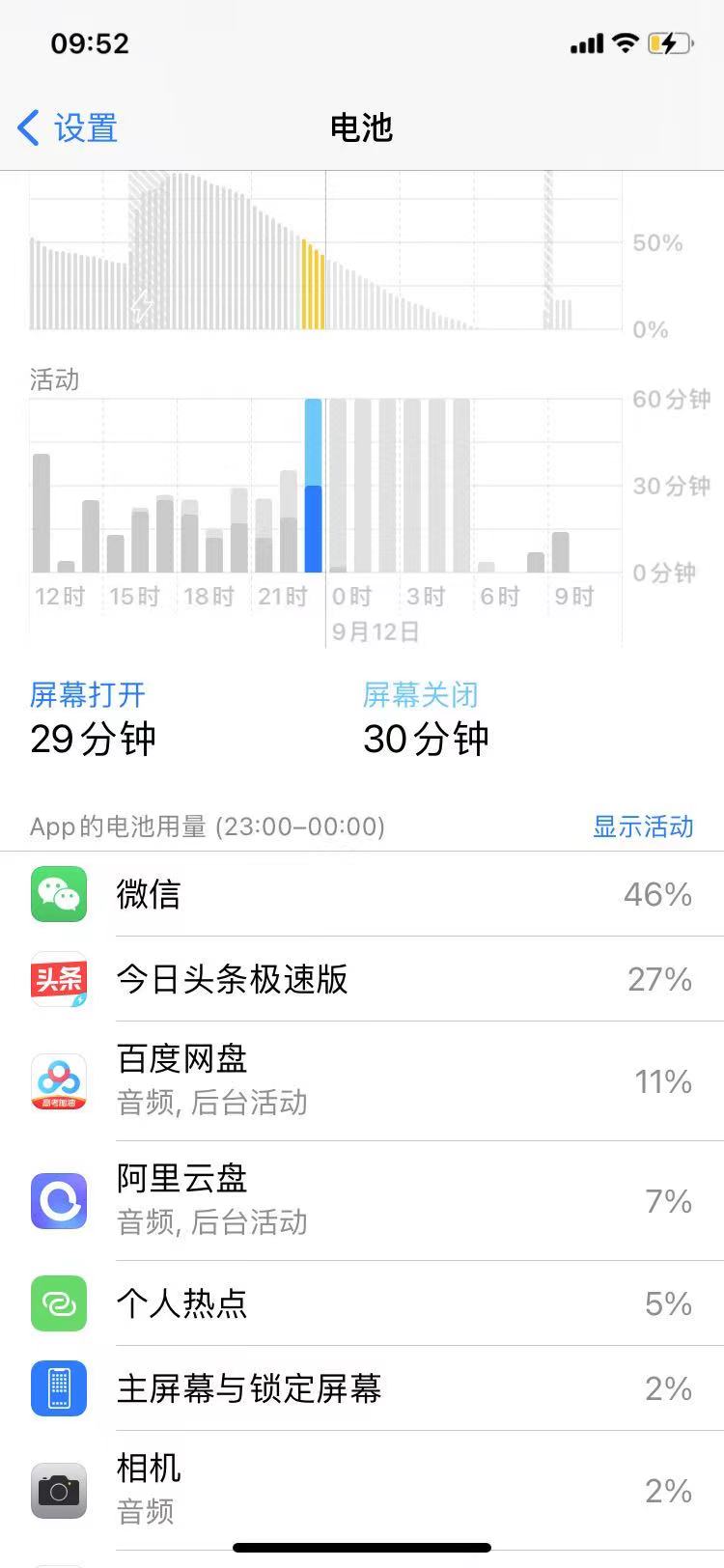Screen dimensions: 724x1568
Task: Tap 个人热点 row
Action: [x=362, y=1303]
